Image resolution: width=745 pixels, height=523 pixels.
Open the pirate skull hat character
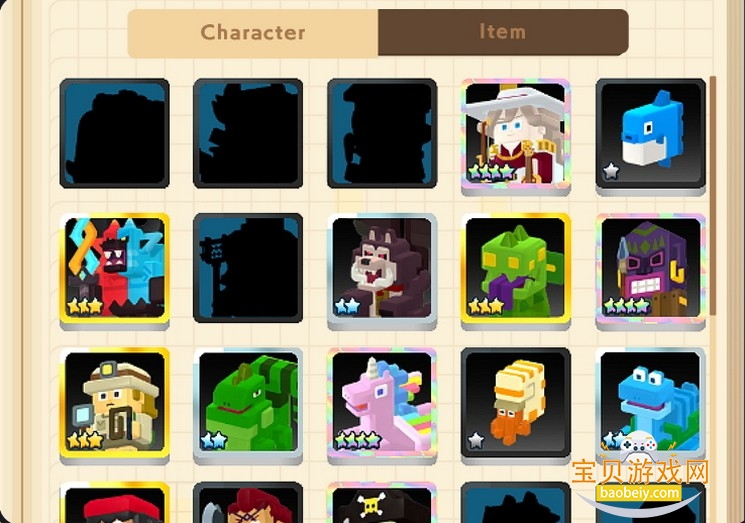[x=382, y=504]
